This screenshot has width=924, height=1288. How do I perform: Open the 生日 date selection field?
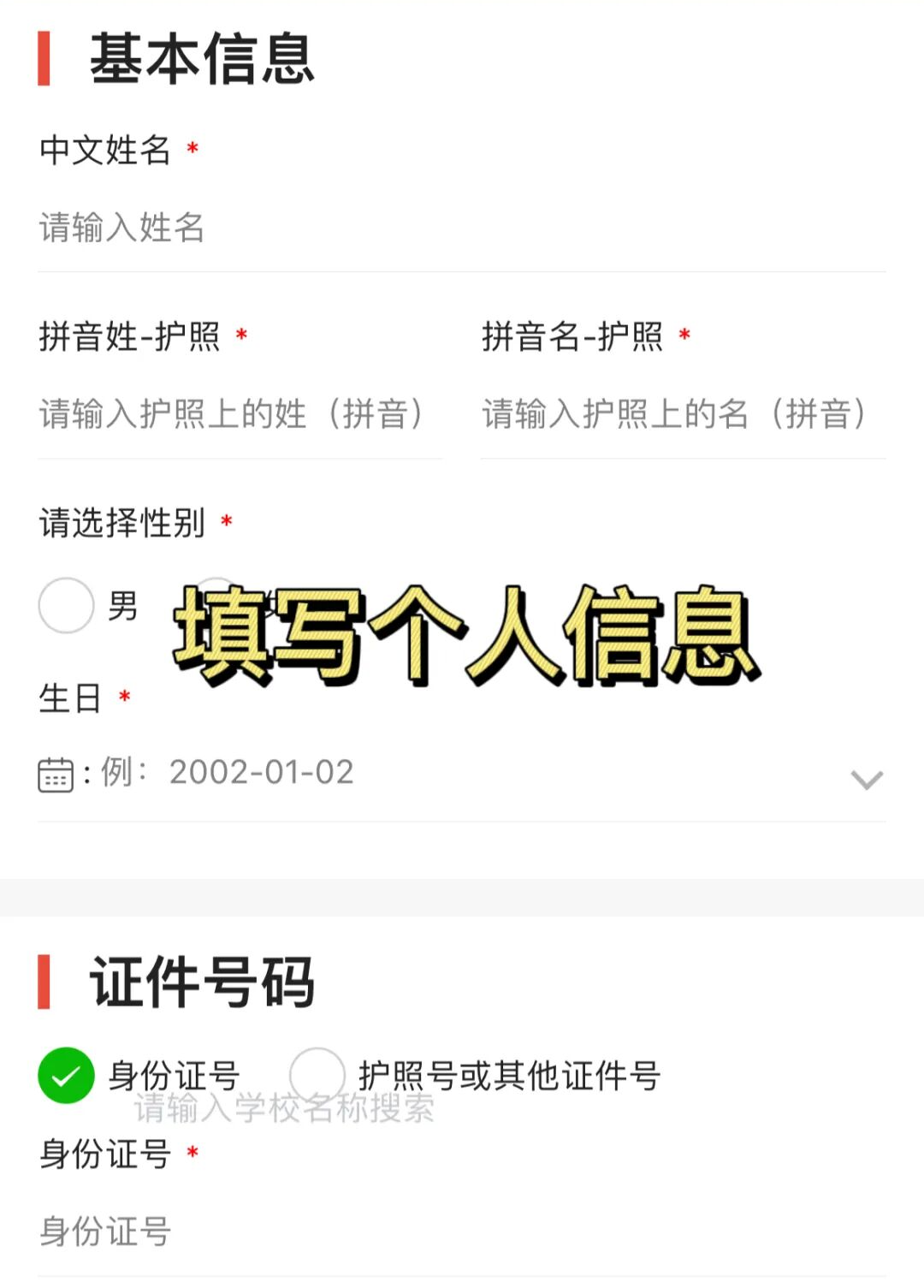pyautogui.click(x=342, y=773)
